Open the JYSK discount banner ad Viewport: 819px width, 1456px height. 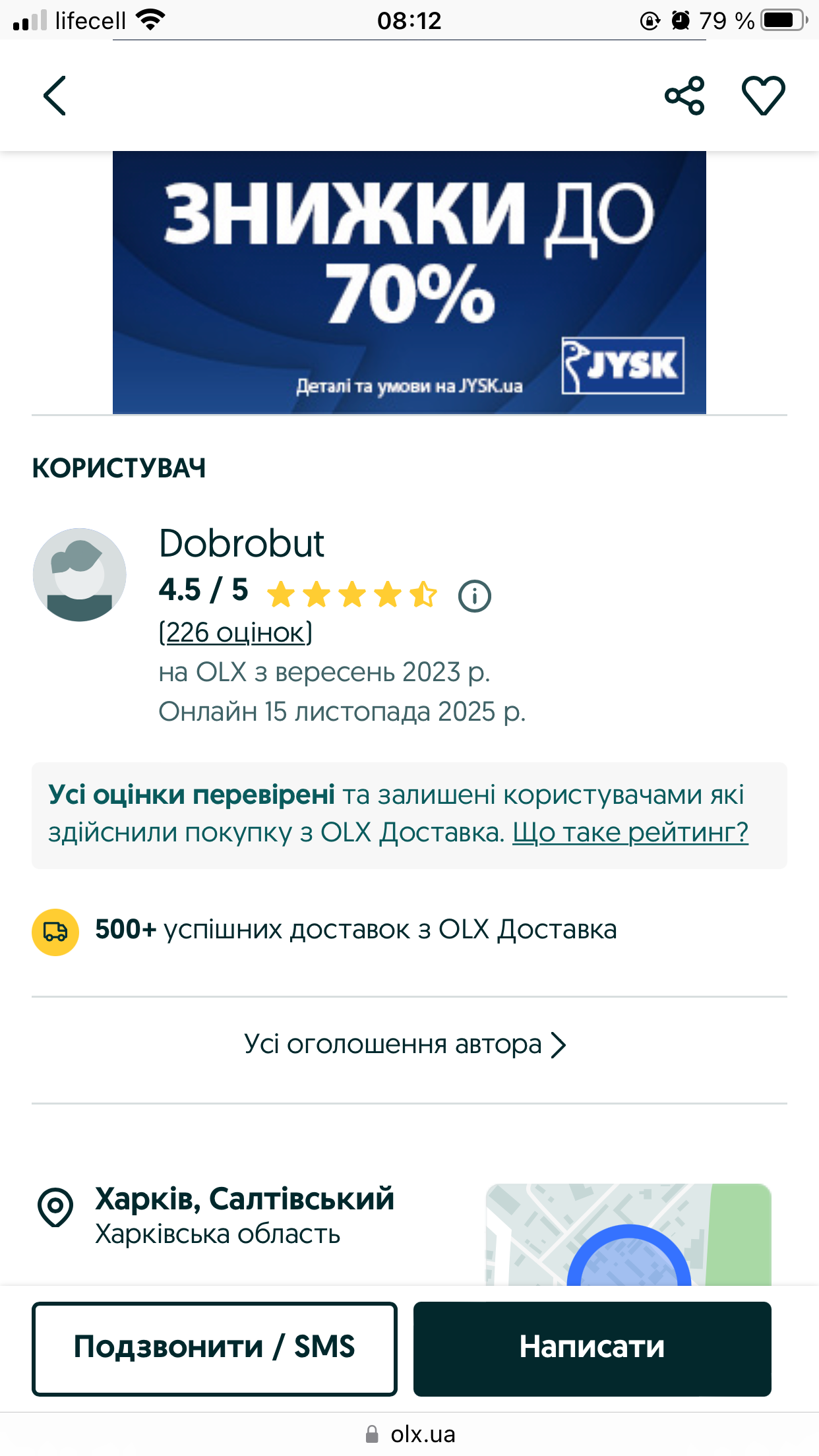[x=409, y=282]
